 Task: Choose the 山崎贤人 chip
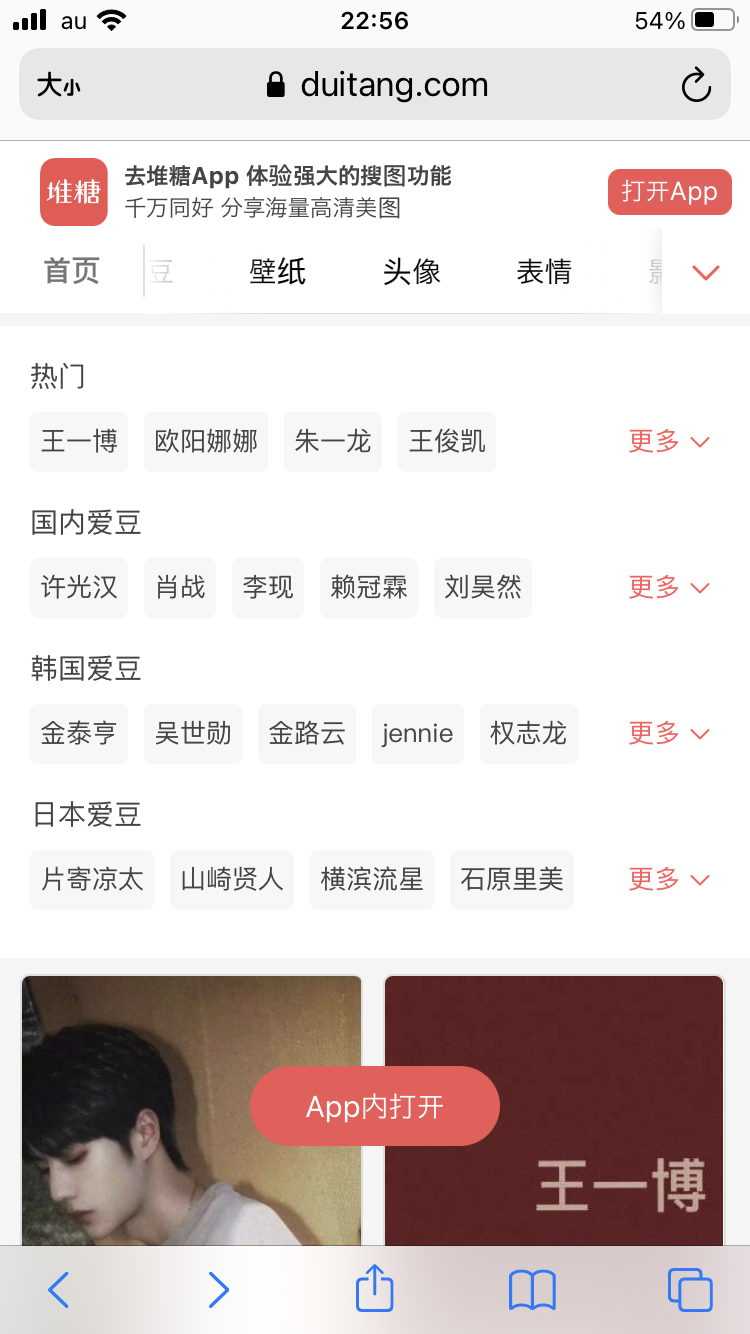coord(232,879)
